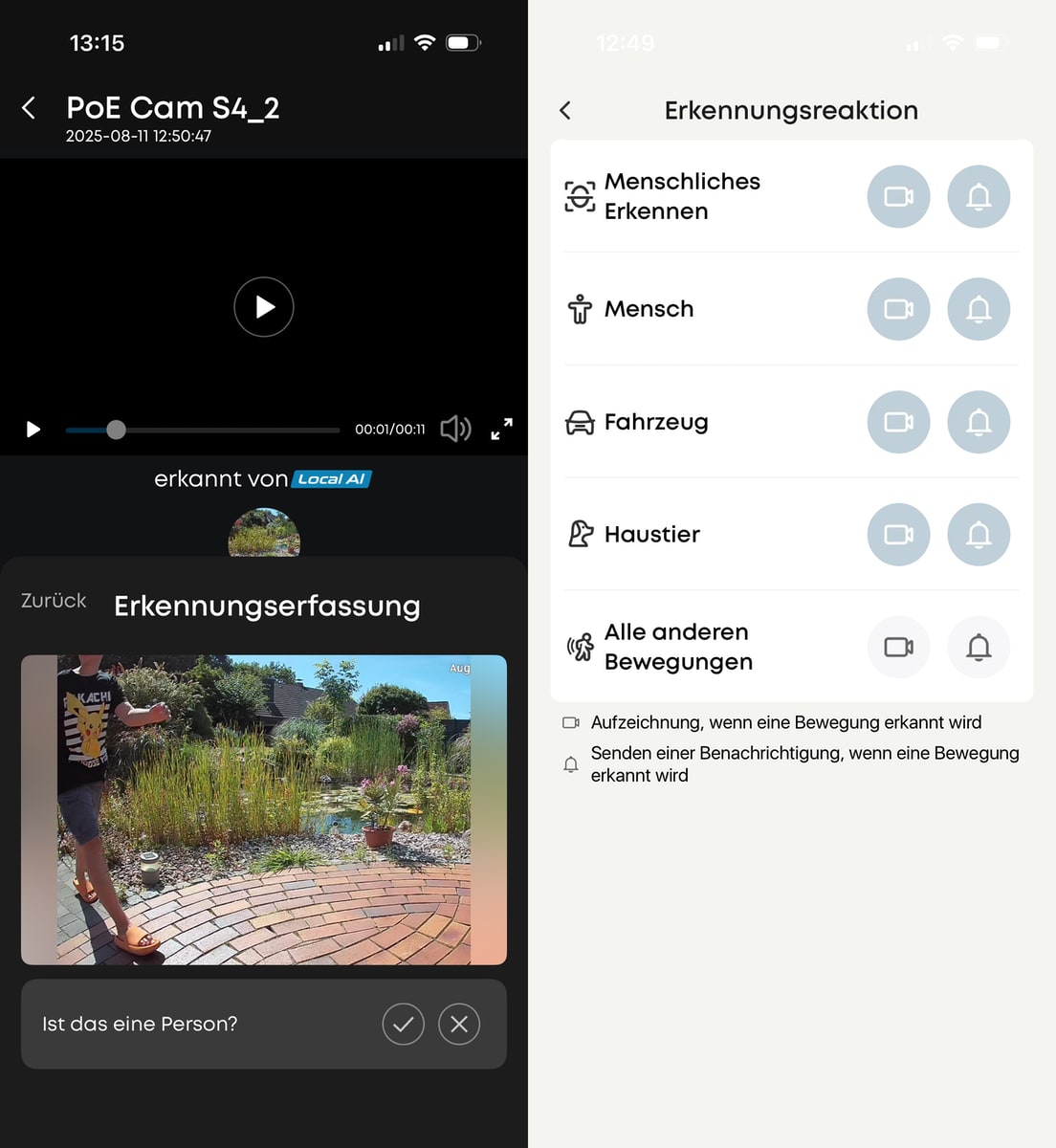Confirm this is a person with checkmark

coord(403,1025)
